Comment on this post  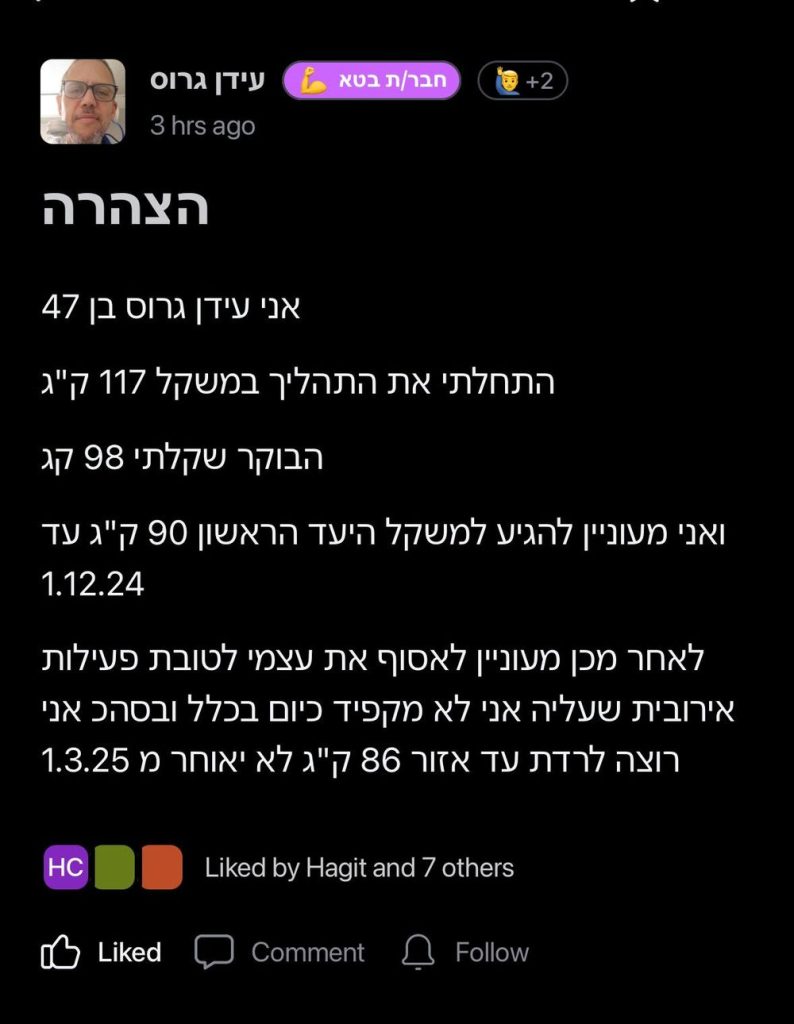[x=280, y=952]
